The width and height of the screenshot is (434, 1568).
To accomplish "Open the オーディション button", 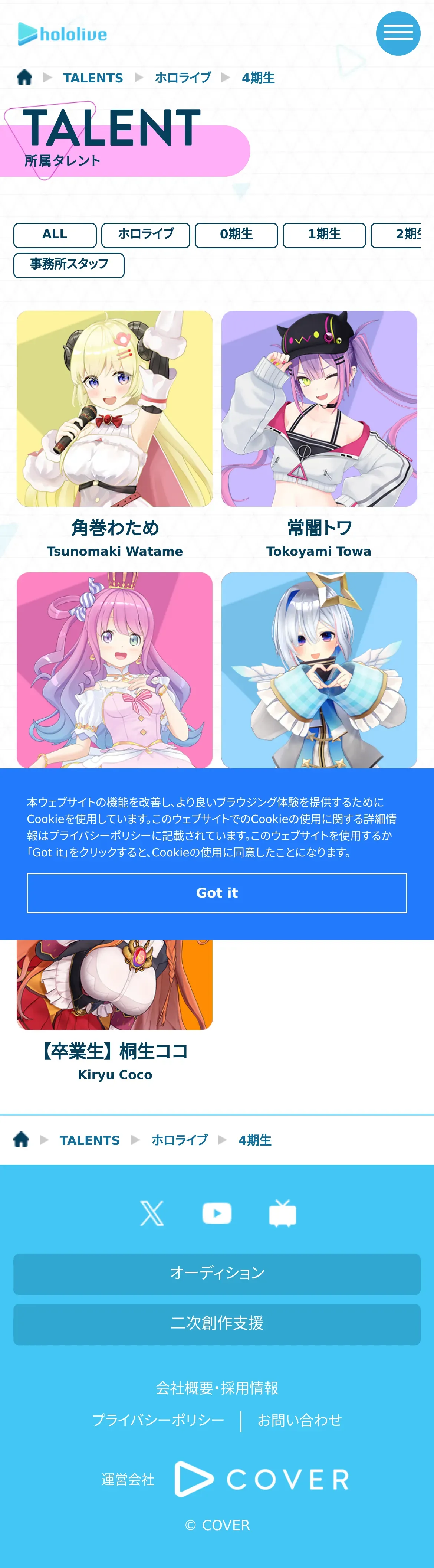I will pos(217,1273).
